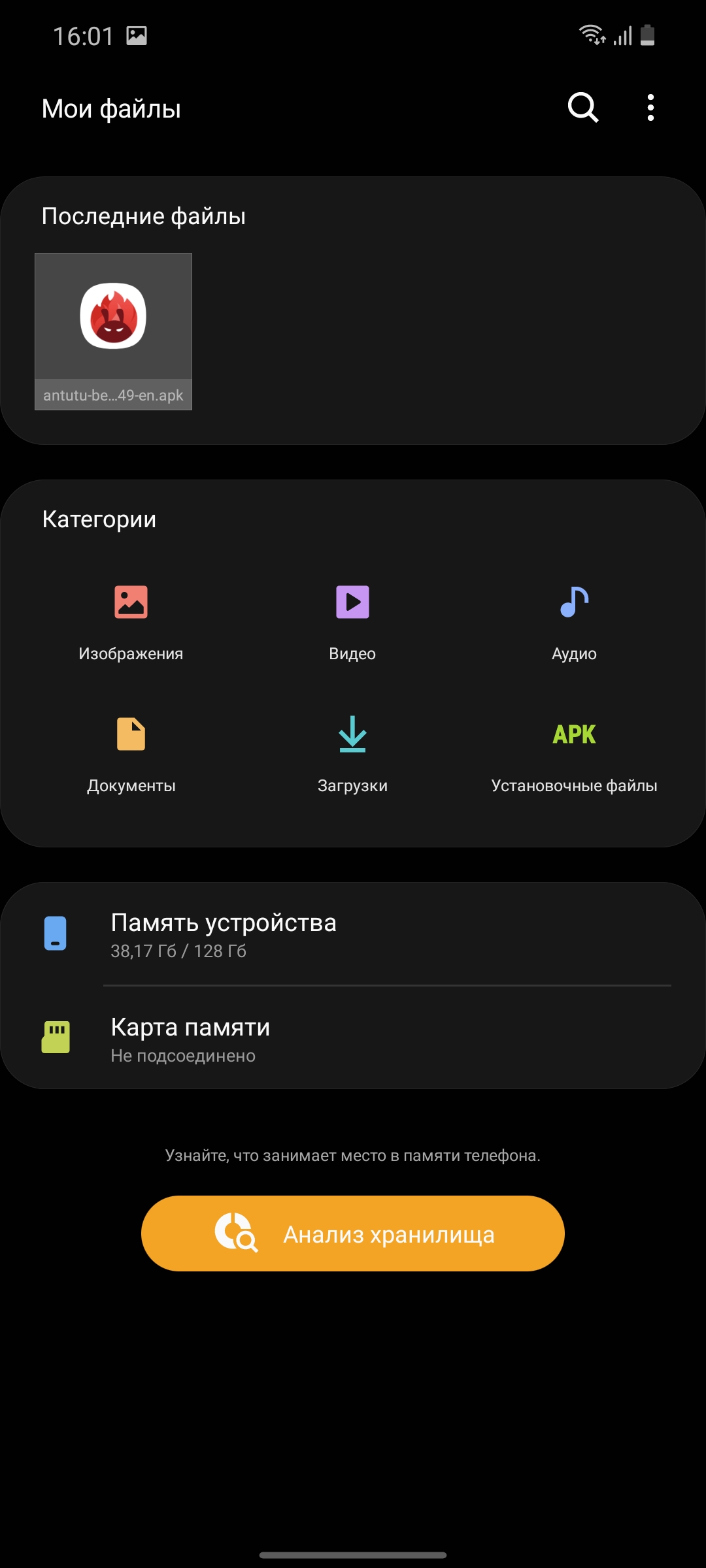The width and height of the screenshot is (706, 1568).
Task: Browse the Видео category
Action: click(x=352, y=621)
